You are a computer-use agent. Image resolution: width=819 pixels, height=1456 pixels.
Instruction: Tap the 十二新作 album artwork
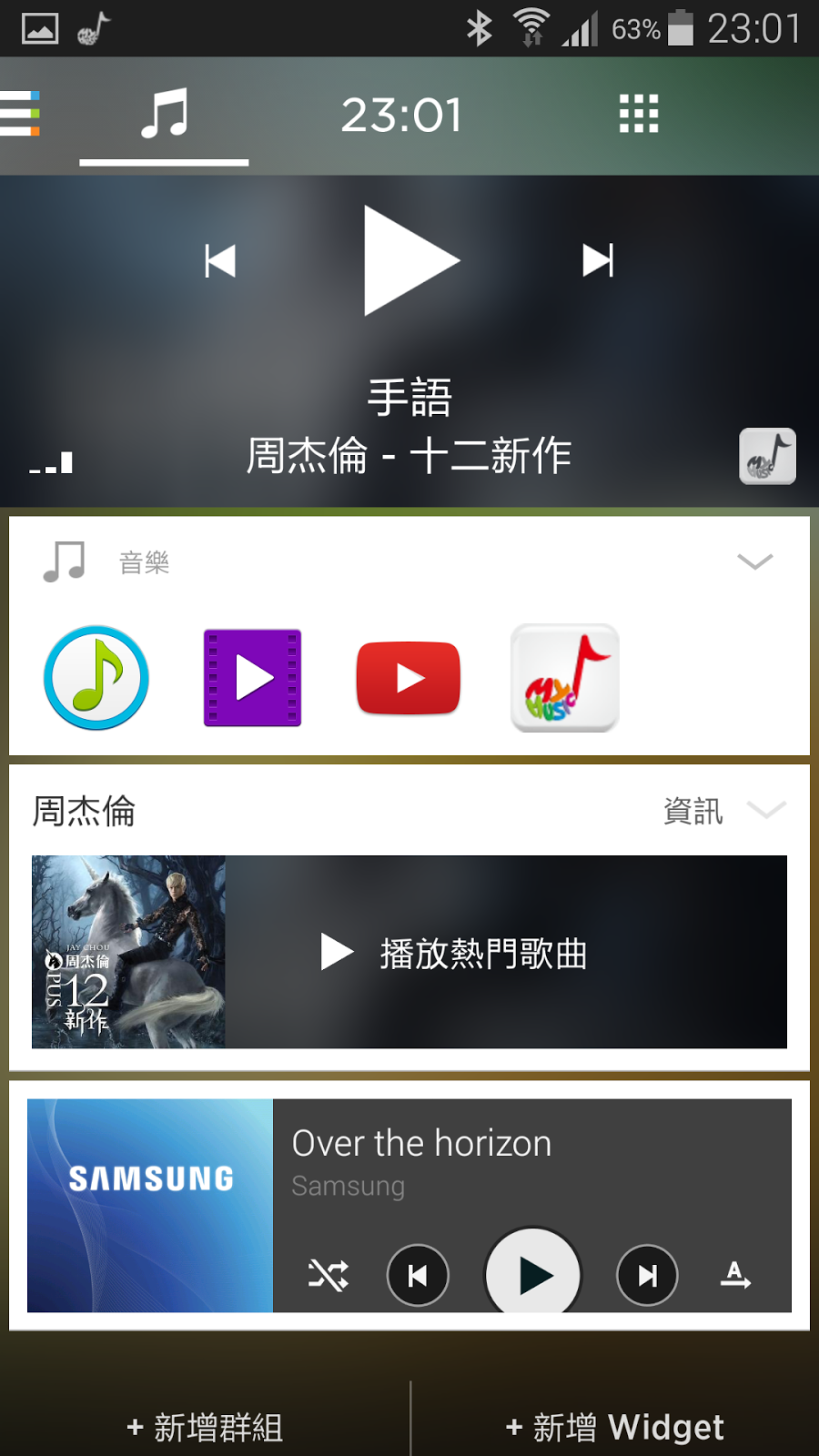127,952
